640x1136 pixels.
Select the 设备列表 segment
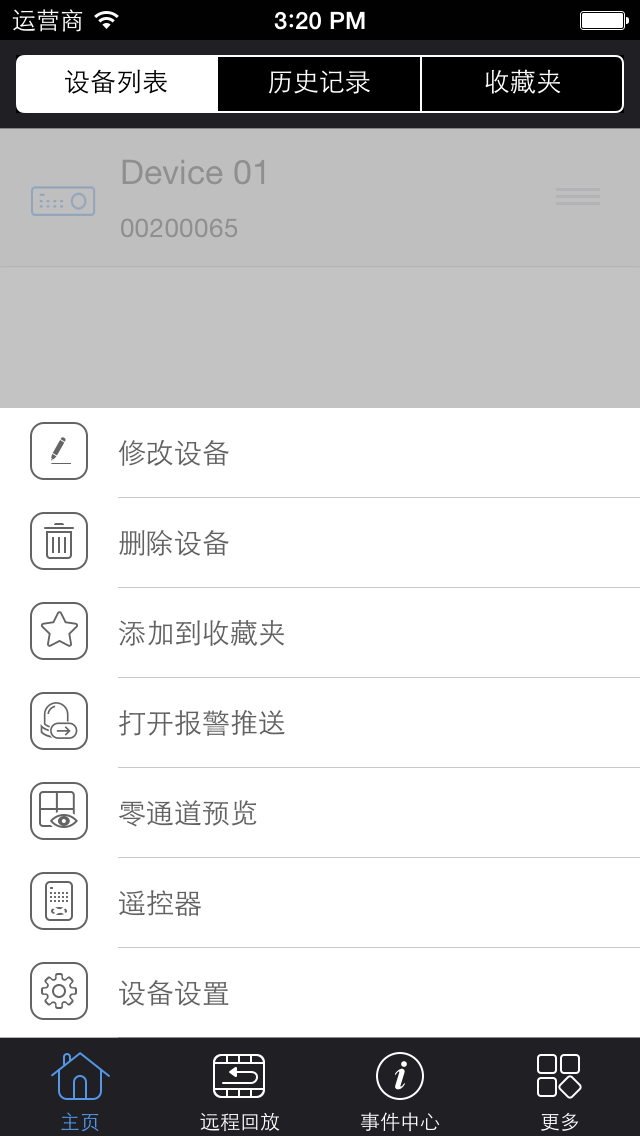point(117,83)
